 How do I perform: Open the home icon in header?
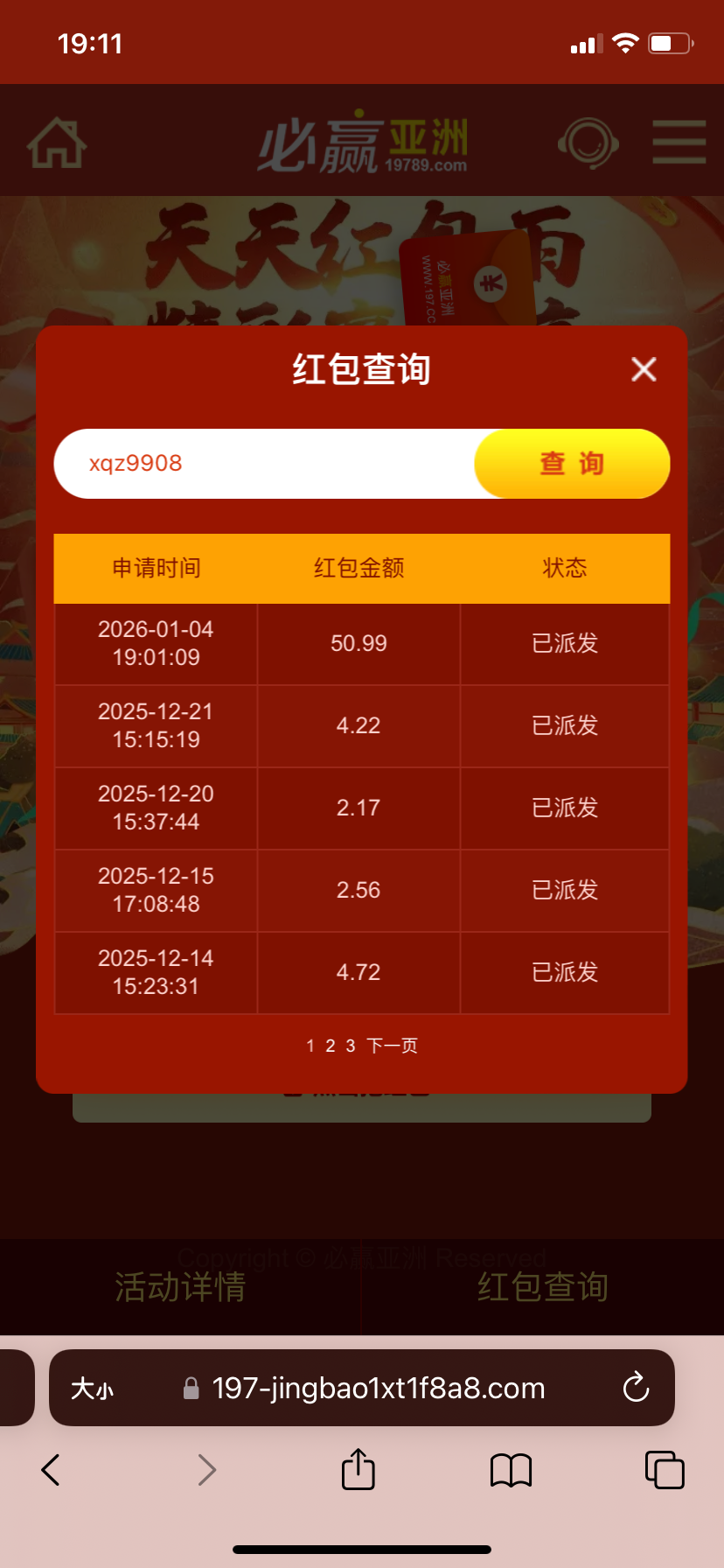(57, 143)
